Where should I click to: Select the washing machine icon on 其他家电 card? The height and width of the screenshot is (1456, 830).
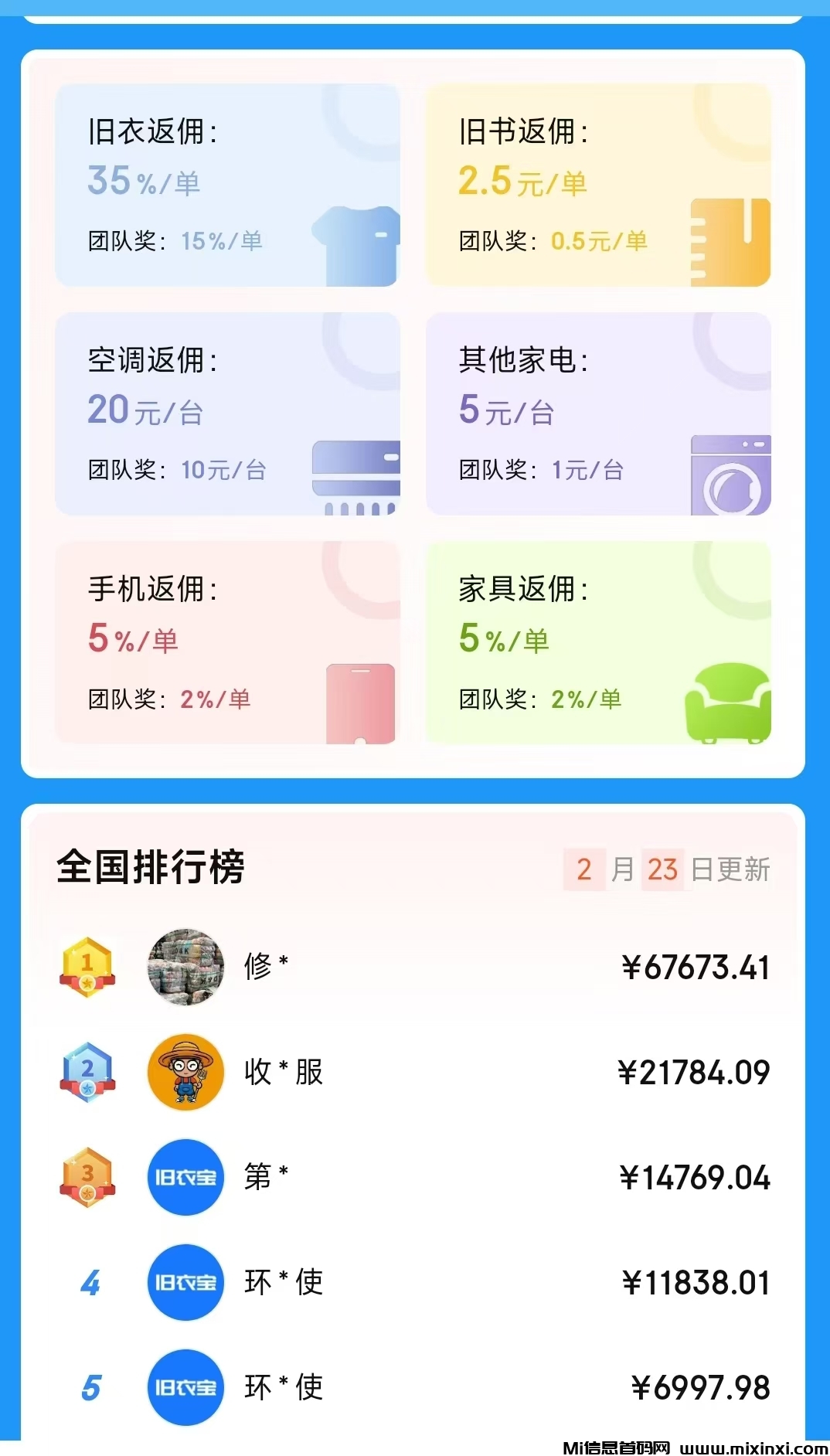[x=732, y=478]
